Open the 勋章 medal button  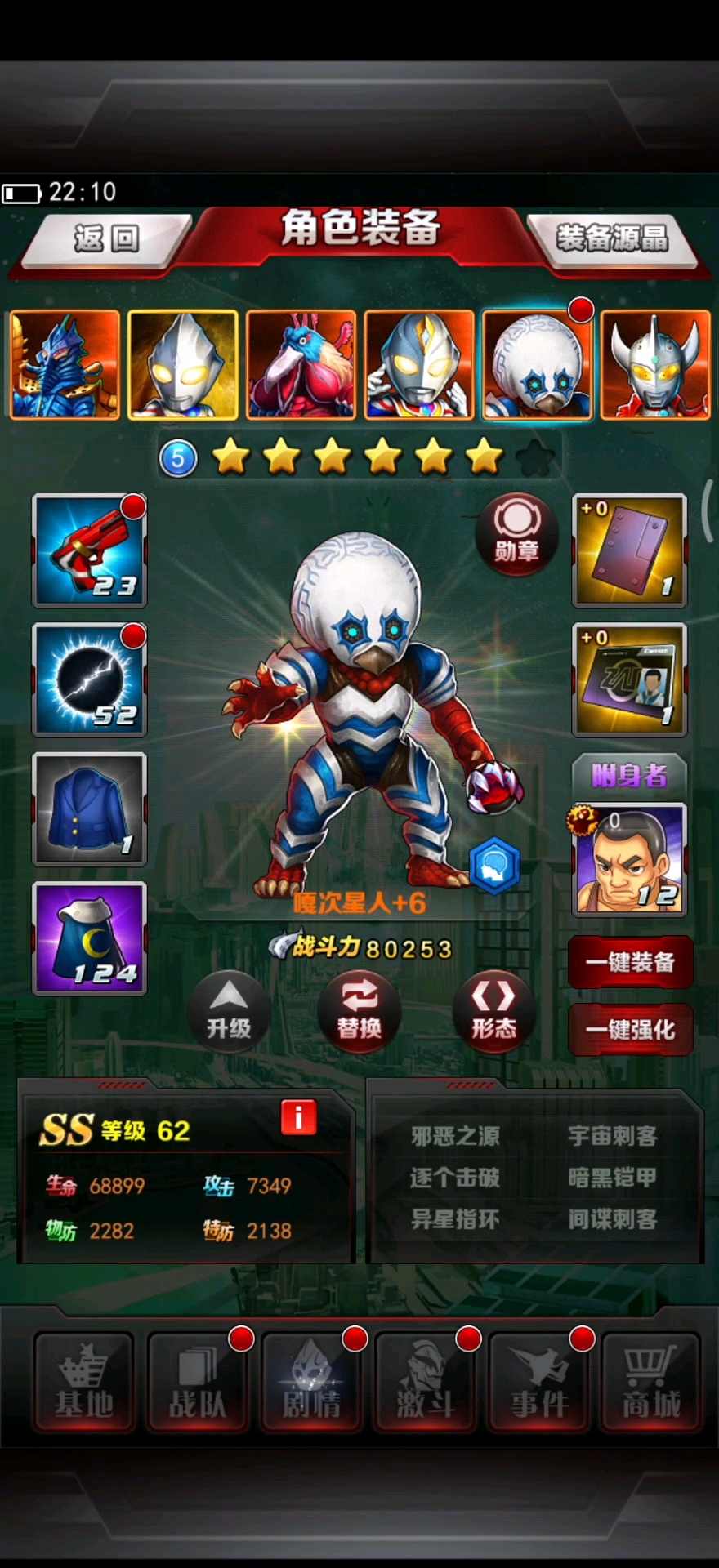(517, 535)
